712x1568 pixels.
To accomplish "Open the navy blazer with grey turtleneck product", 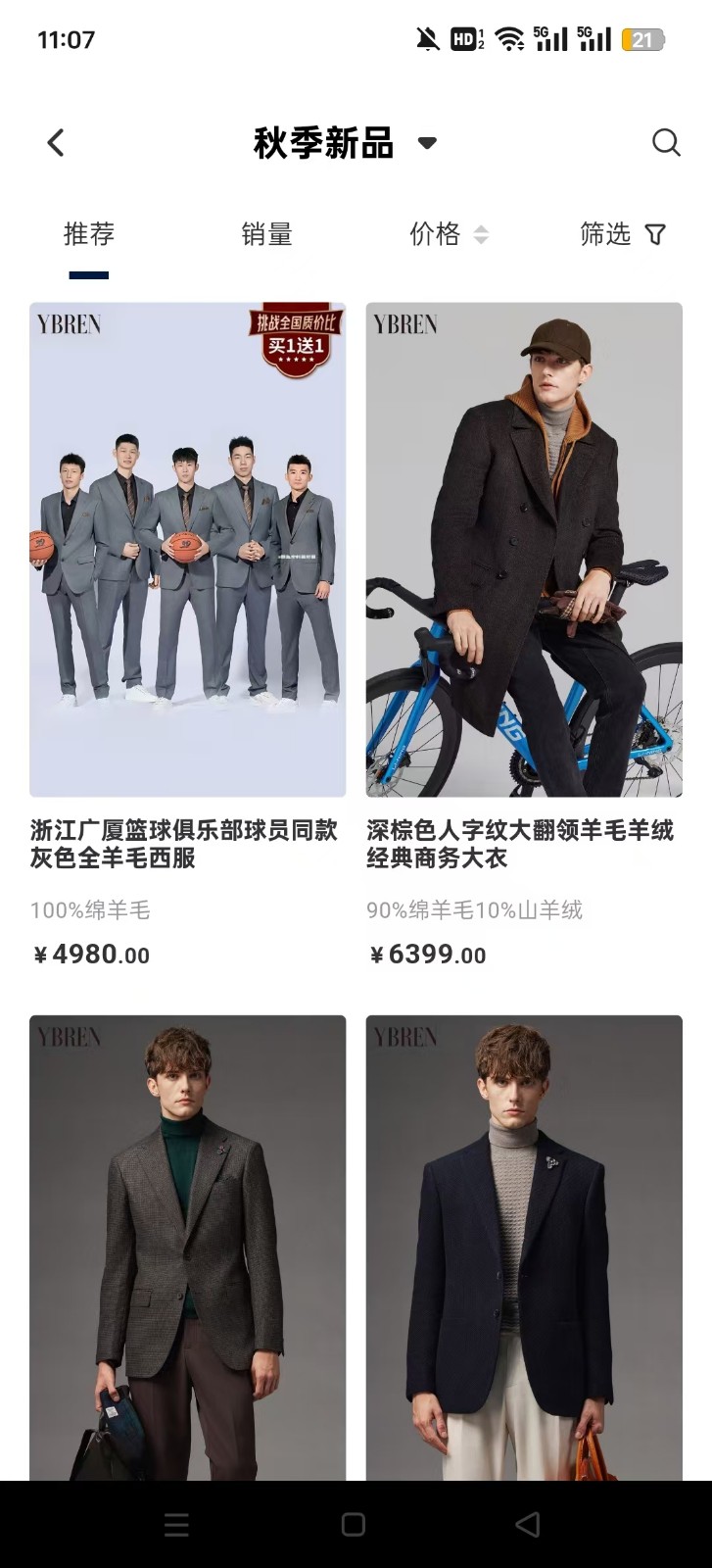I will click(524, 1247).
